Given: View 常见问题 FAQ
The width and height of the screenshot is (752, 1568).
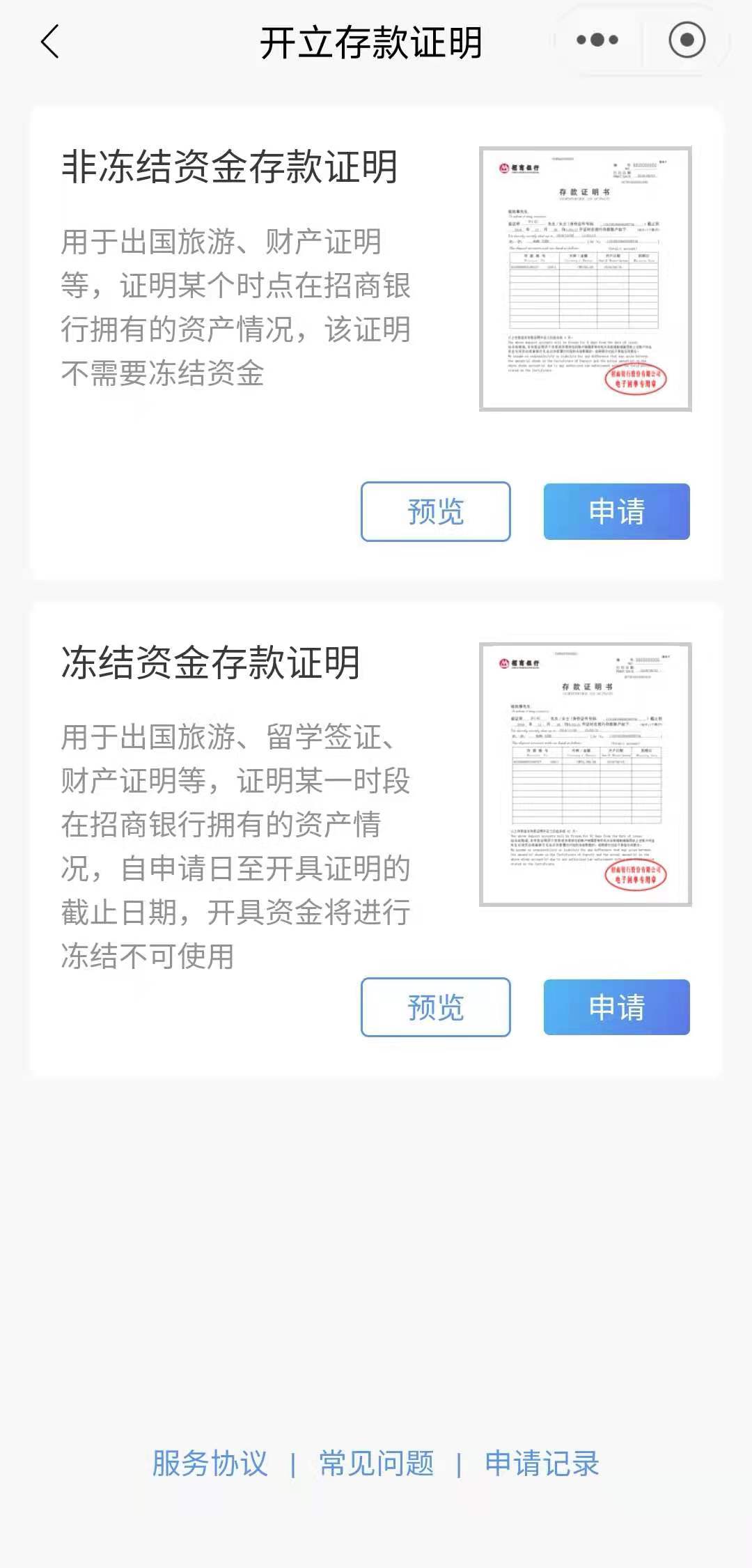Looking at the screenshot, I should [x=376, y=1463].
